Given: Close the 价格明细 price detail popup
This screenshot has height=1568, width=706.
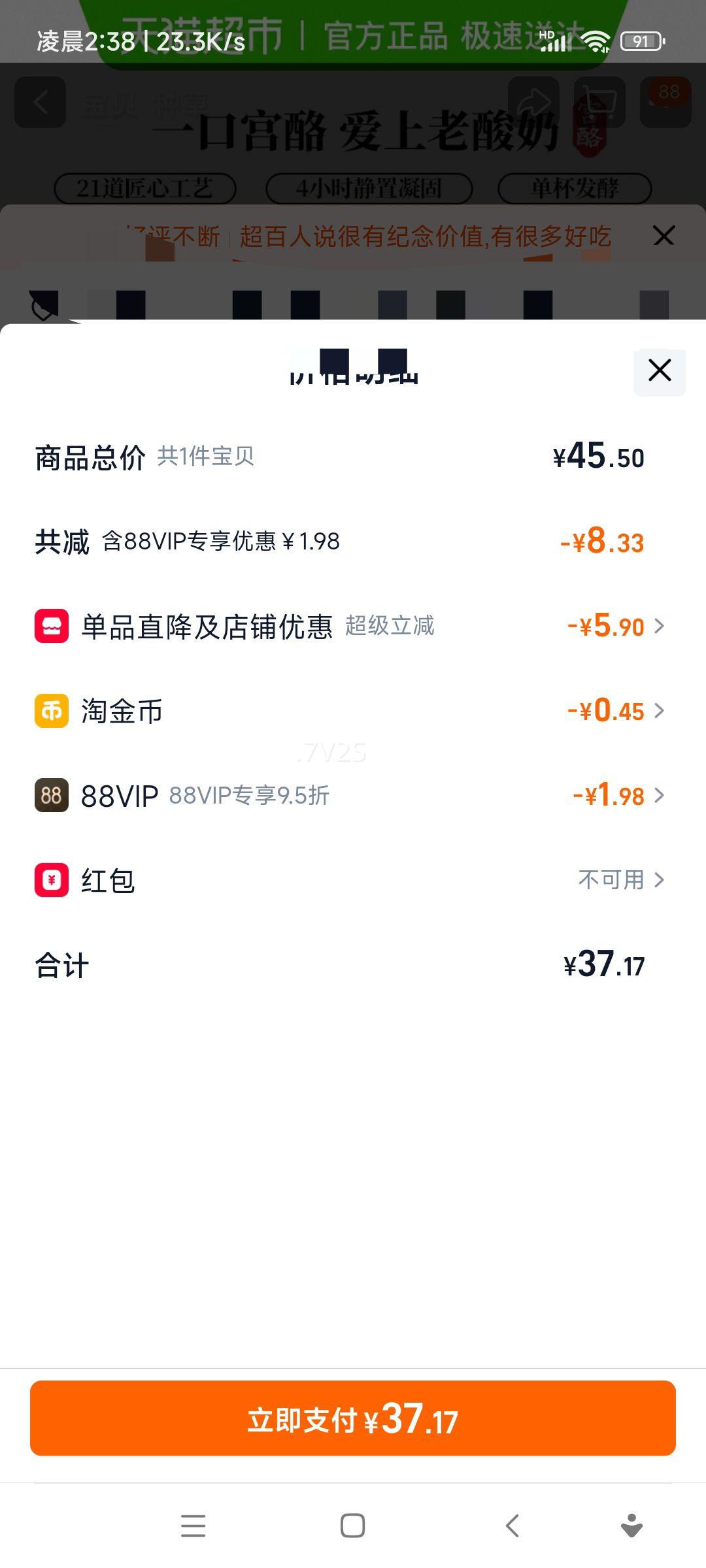Looking at the screenshot, I should (658, 370).
